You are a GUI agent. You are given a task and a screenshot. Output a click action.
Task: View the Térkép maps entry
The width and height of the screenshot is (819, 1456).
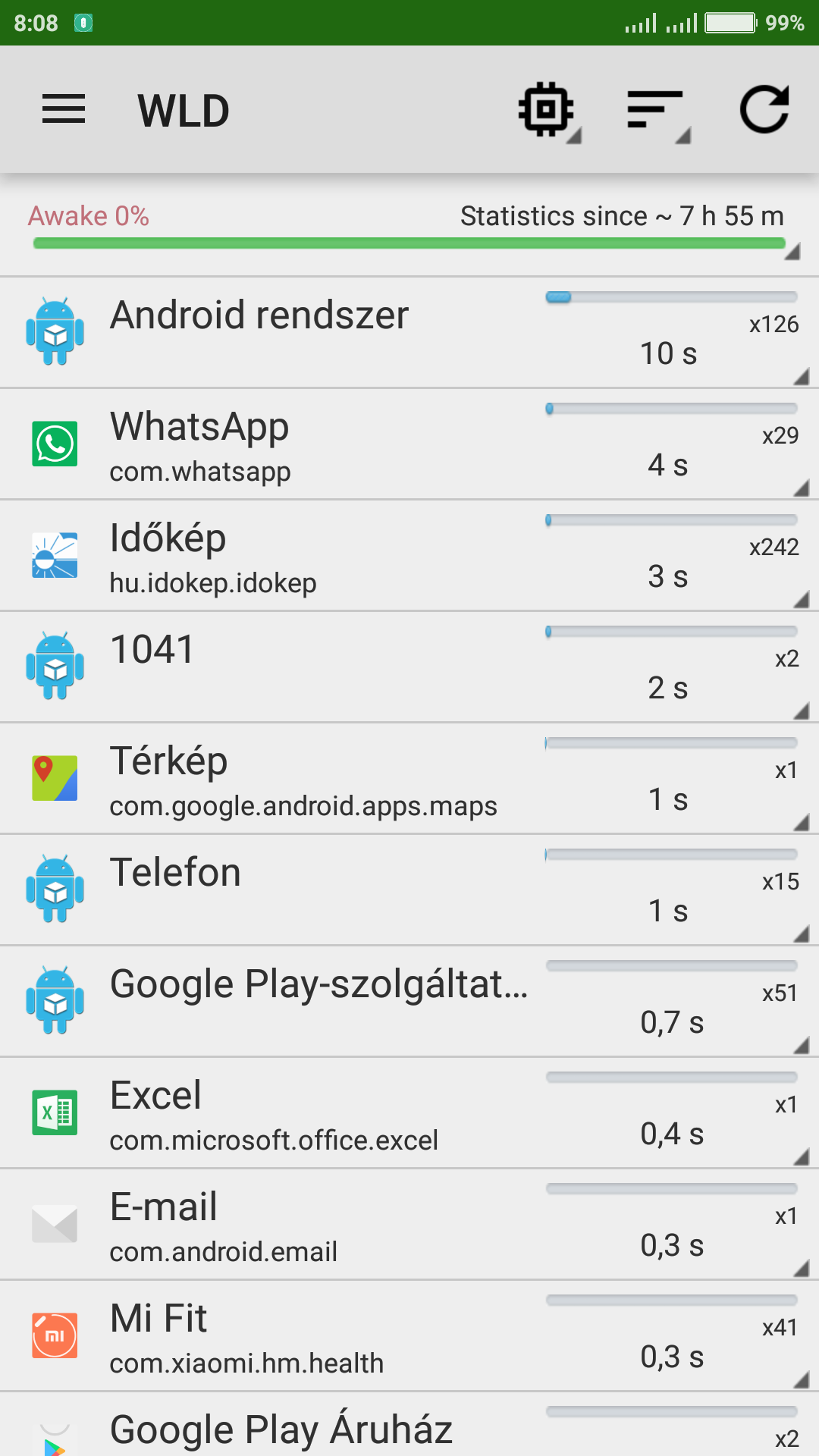pos(409,778)
